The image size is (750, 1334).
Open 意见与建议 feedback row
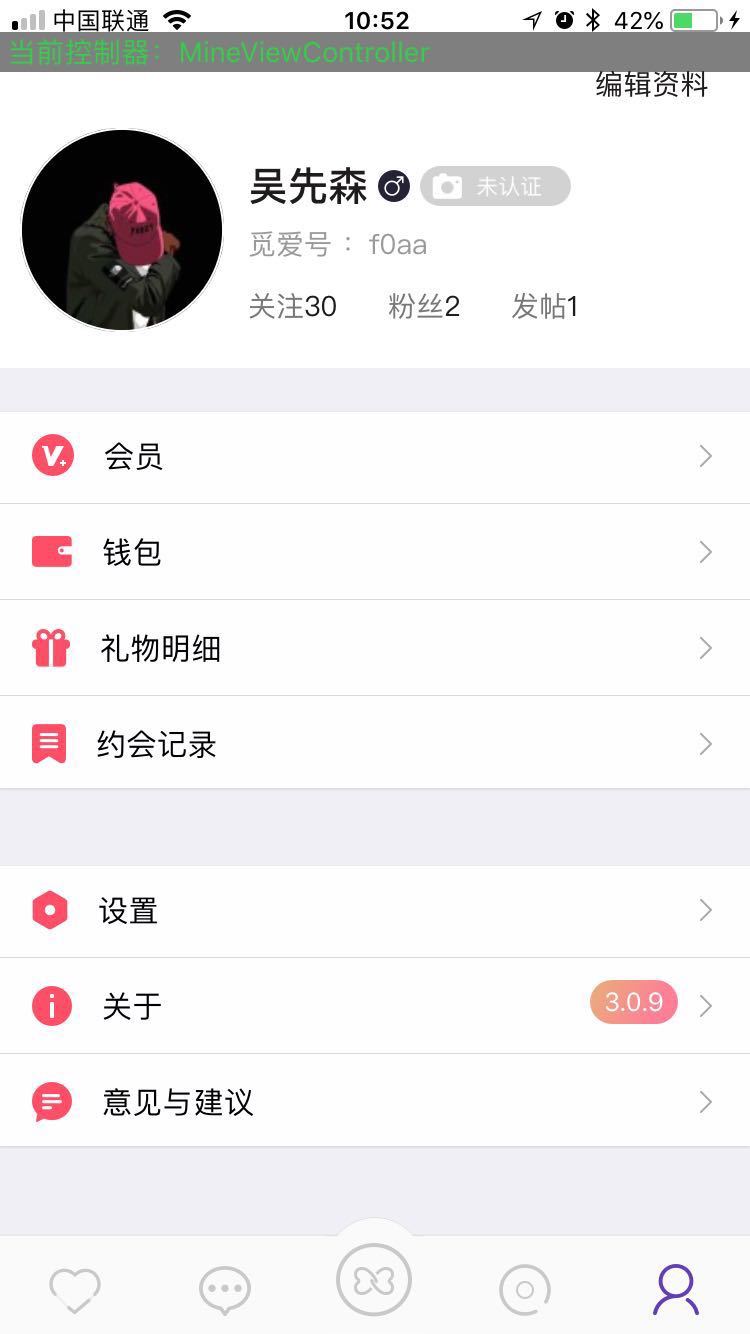click(x=375, y=1101)
